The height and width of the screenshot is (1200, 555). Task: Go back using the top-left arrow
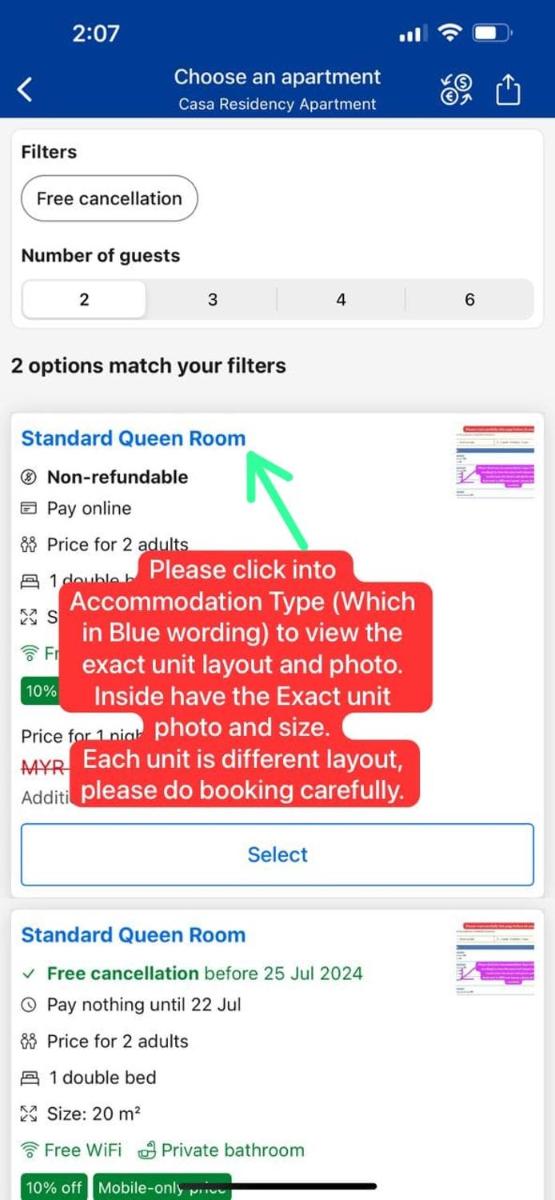[x=26, y=89]
